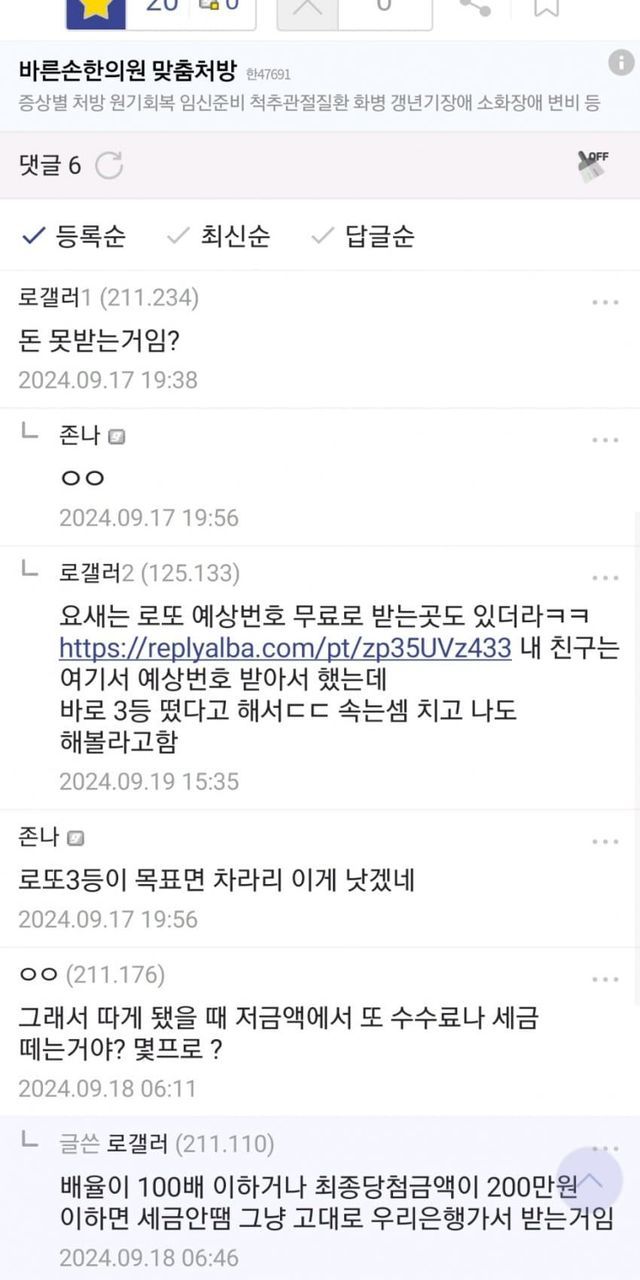
Task: Bookmark this post
Action: (x=545, y=8)
